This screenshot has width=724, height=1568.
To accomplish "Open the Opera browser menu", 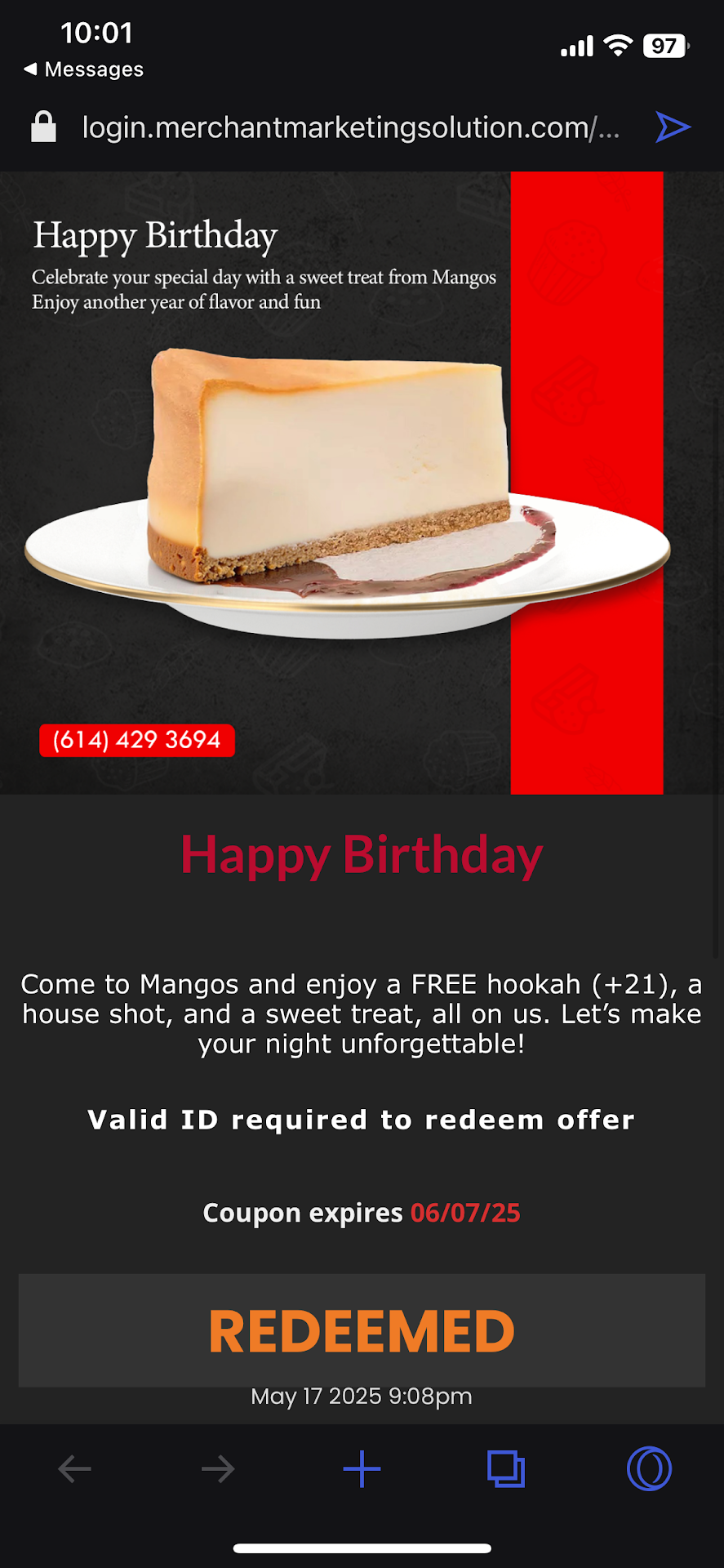I will tap(649, 1469).
